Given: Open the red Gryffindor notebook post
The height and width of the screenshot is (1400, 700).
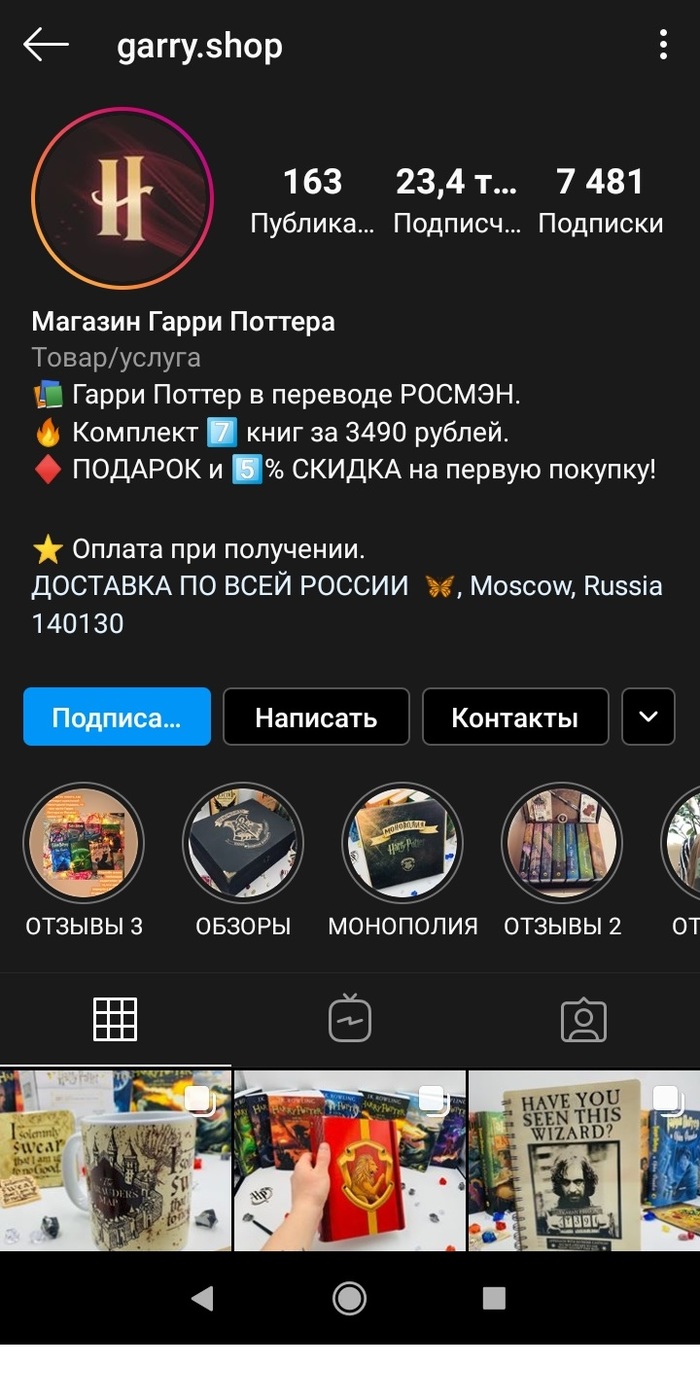Looking at the screenshot, I should click(350, 1159).
